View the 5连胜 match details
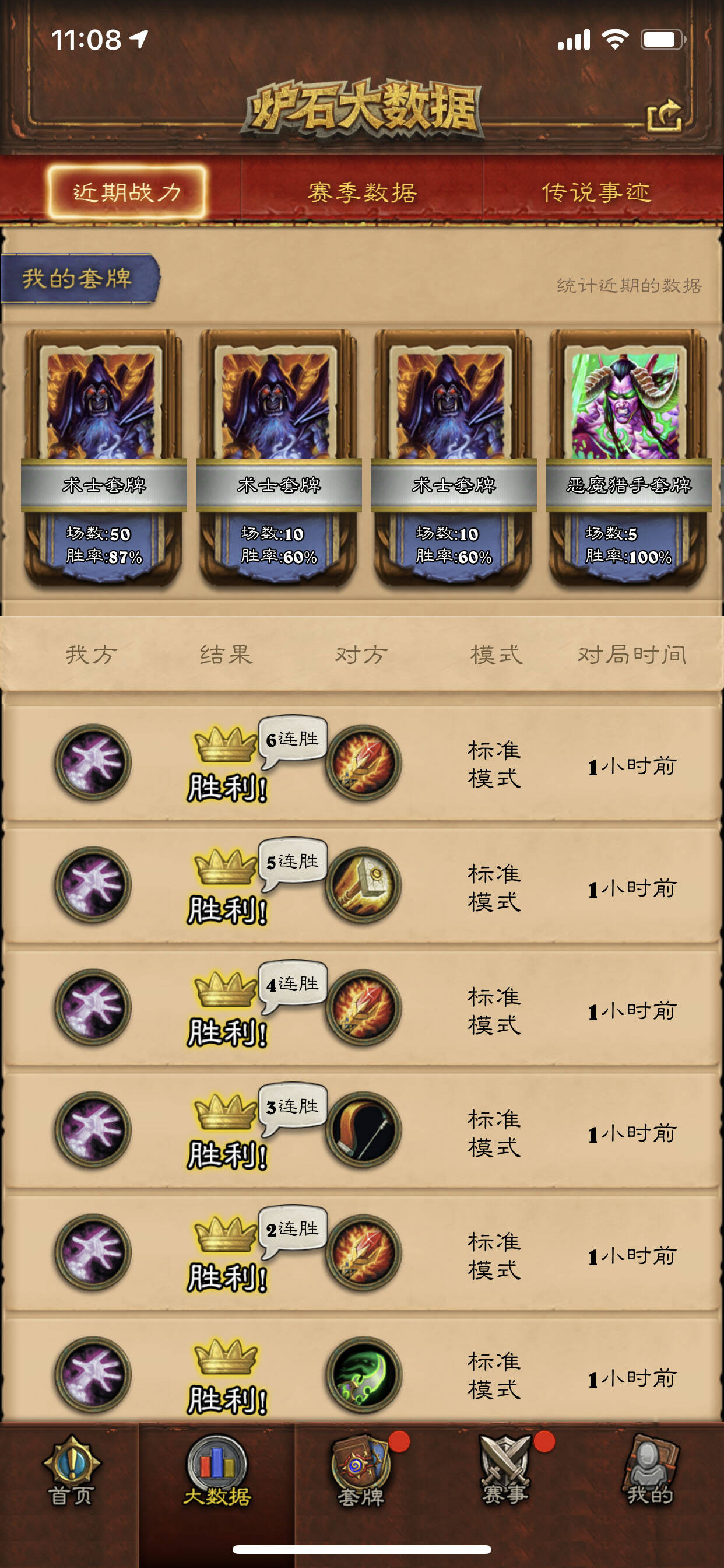Viewport: 724px width, 1568px height. tap(362, 886)
